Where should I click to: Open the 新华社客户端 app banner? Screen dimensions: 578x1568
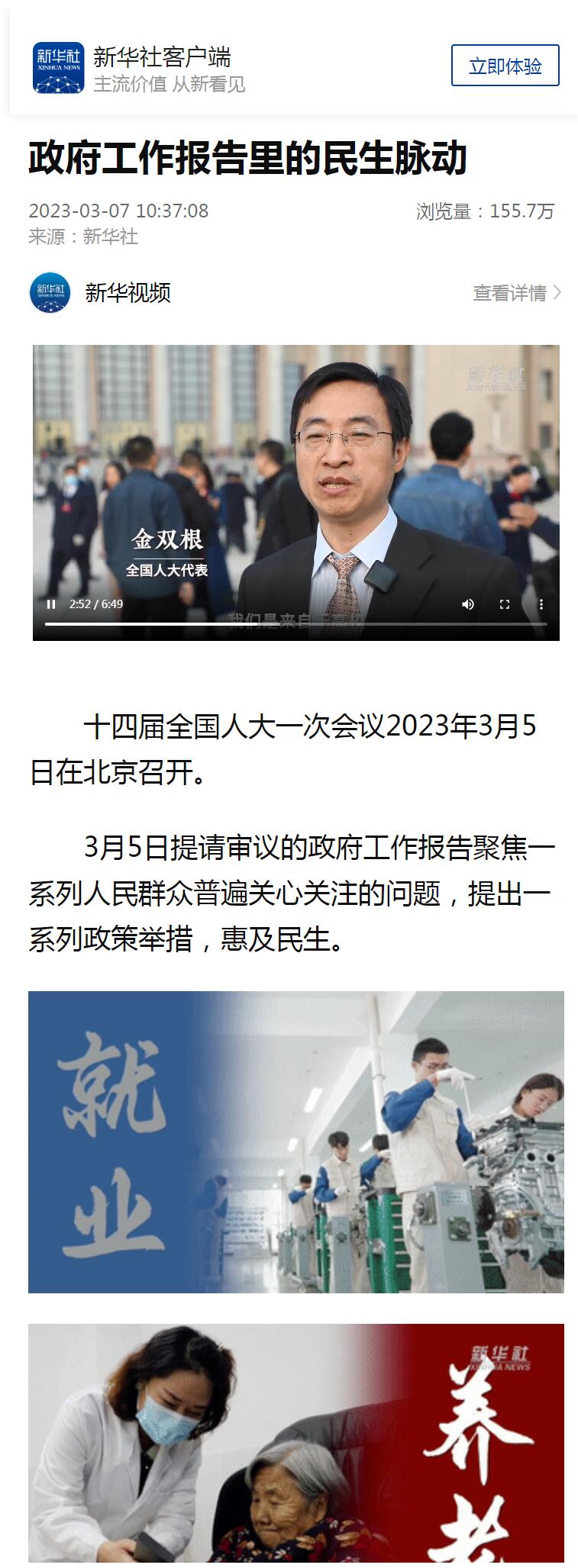tap(162, 67)
